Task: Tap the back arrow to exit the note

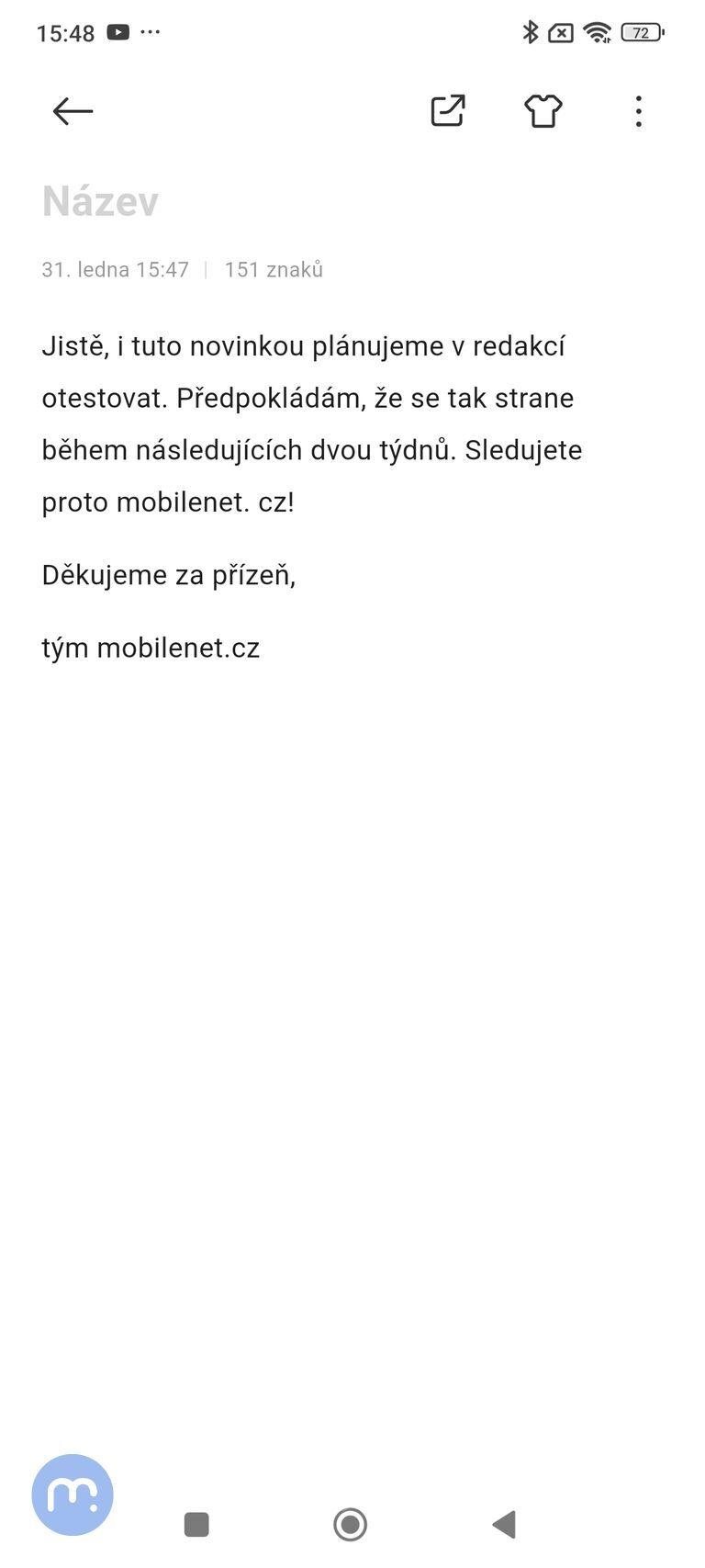Action: coord(72,110)
